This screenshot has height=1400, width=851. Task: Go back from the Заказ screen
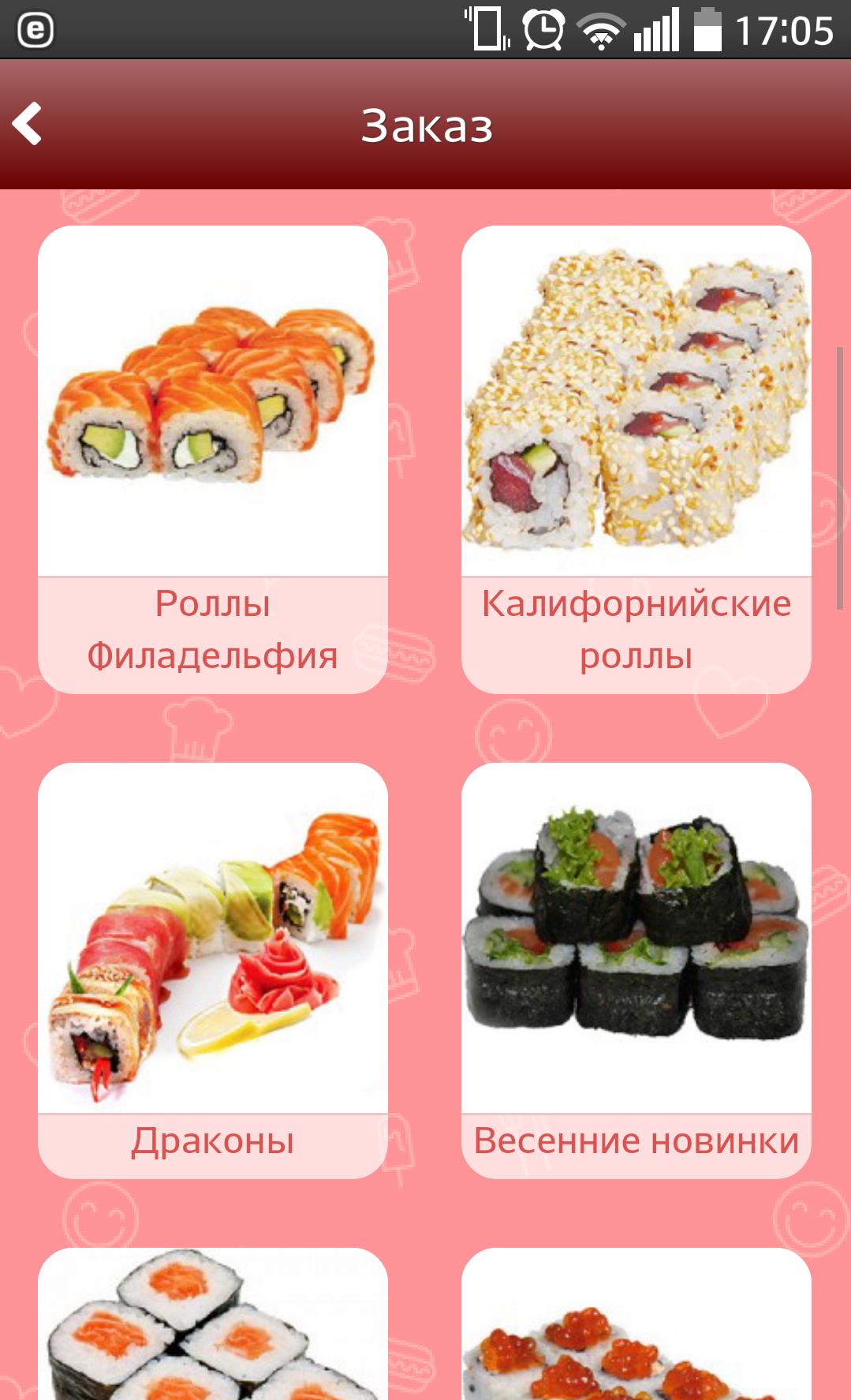[28, 125]
